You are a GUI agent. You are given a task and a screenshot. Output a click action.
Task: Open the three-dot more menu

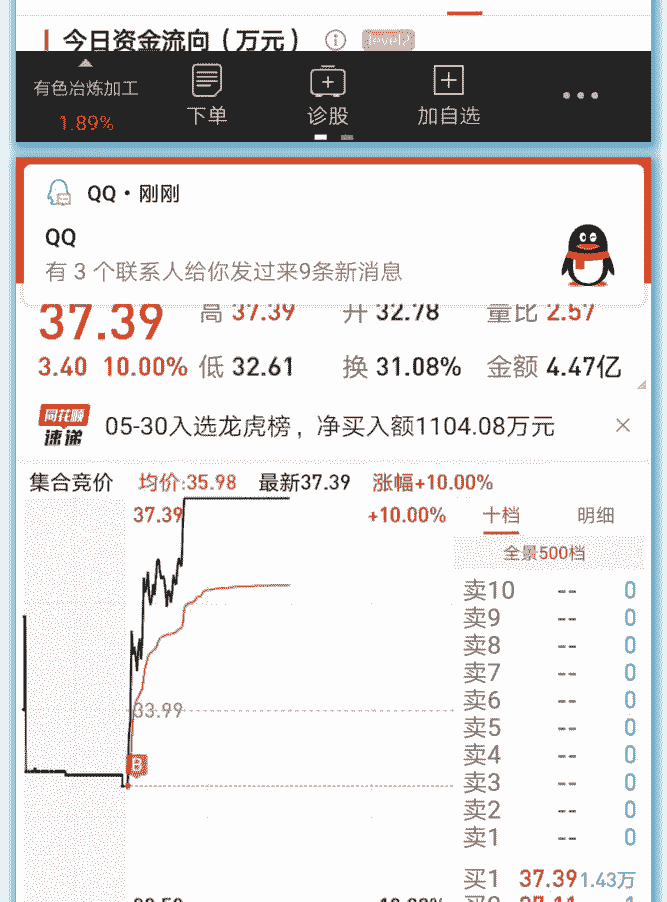point(580,96)
